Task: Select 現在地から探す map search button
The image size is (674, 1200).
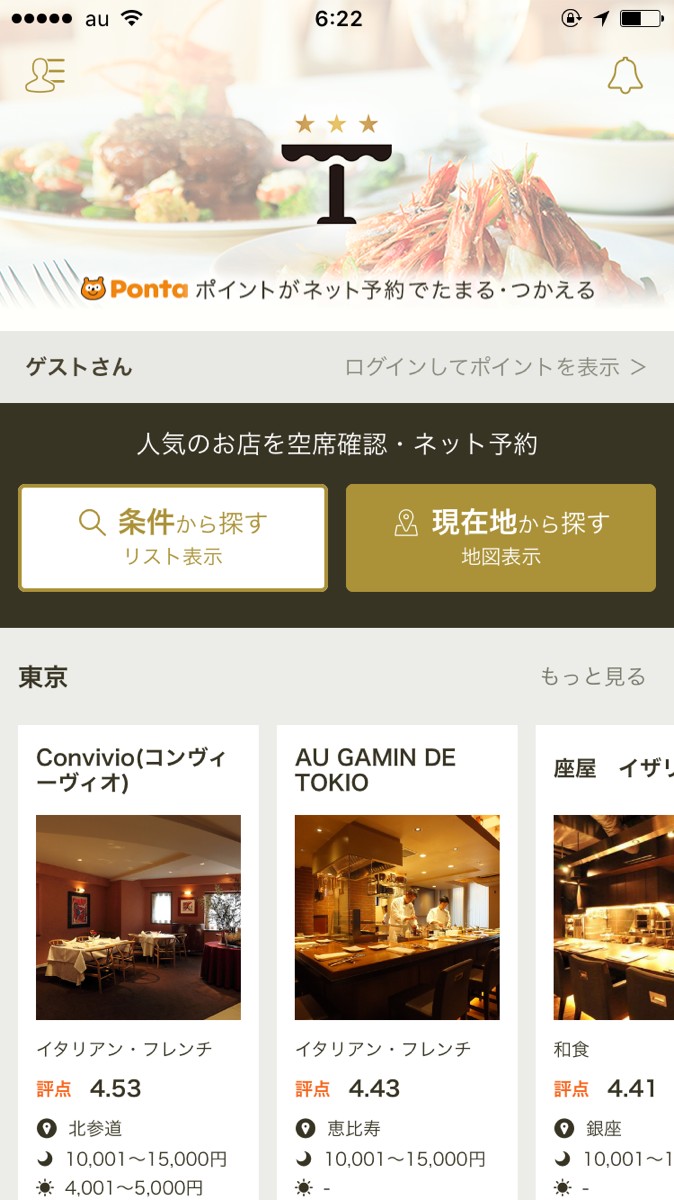Action: tap(501, 538)
